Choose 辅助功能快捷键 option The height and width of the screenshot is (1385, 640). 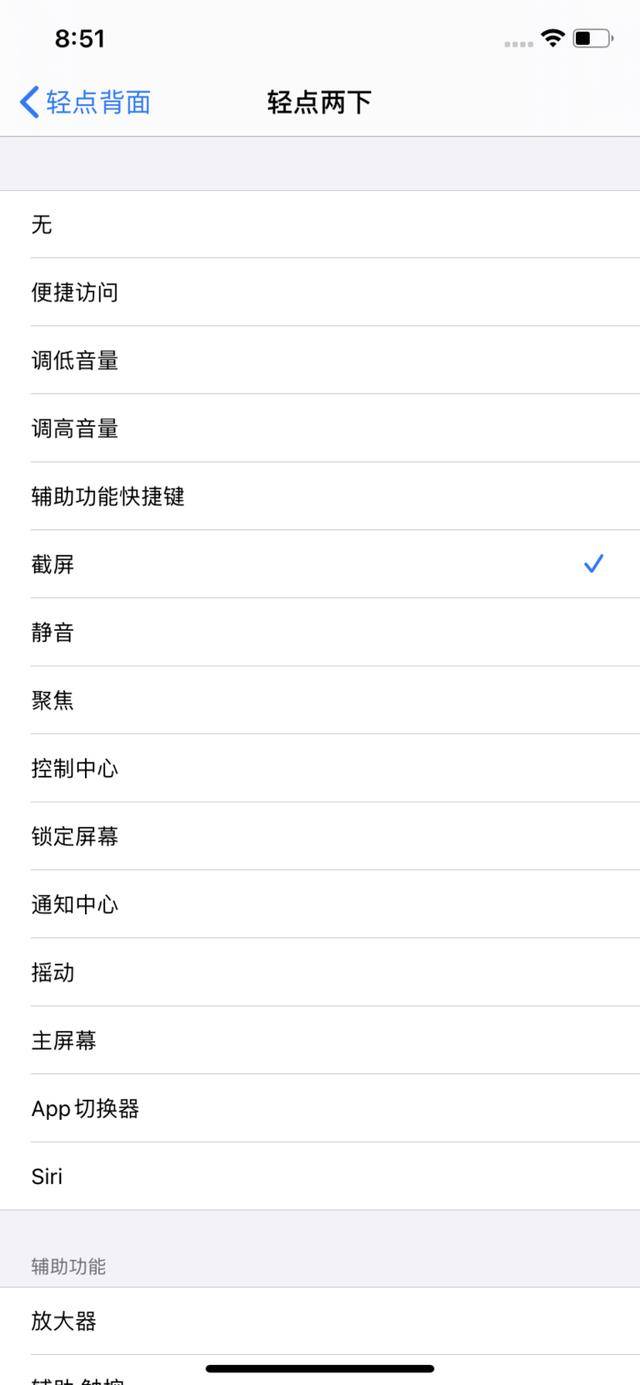(x=320, y=496)
